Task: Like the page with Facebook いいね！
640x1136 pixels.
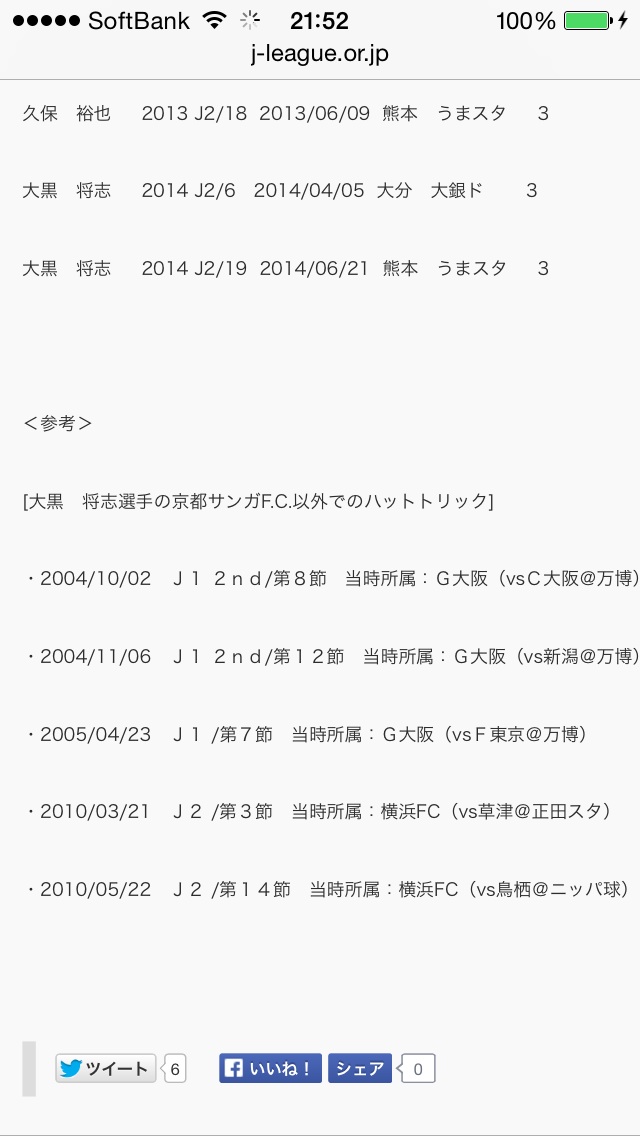Action: pos(270,1068)
